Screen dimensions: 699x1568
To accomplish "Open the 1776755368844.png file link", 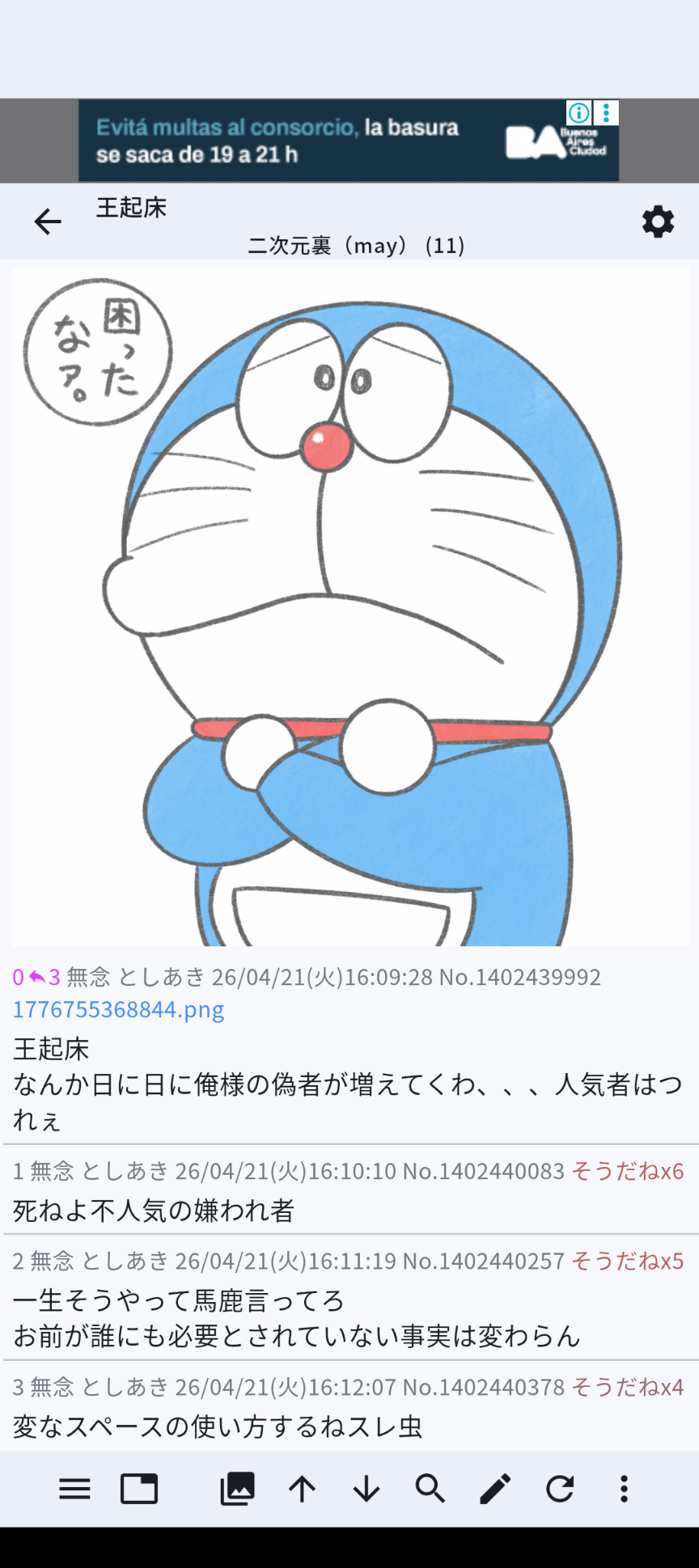I will point(118,1010).
